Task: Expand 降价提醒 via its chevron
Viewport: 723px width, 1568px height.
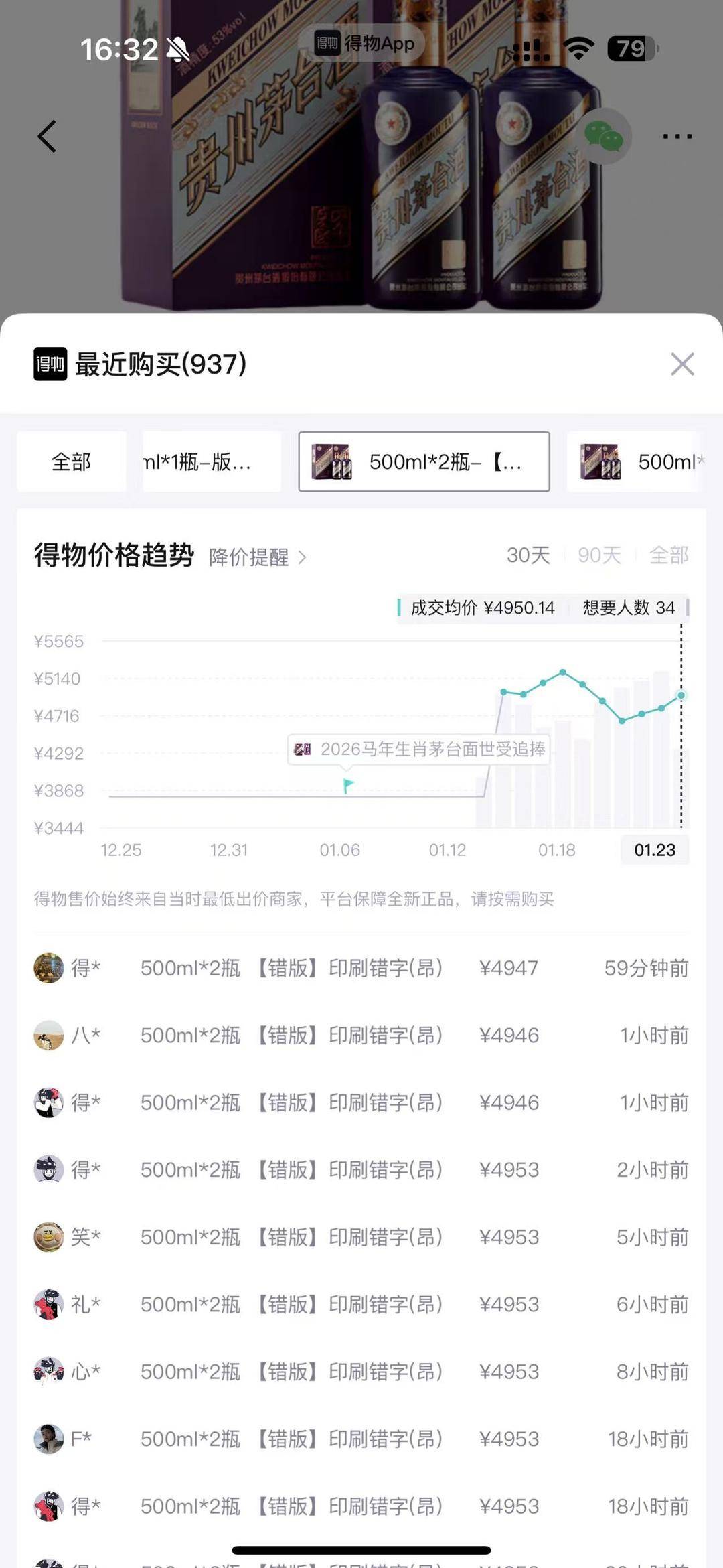Action: click(x=303, y=558)
